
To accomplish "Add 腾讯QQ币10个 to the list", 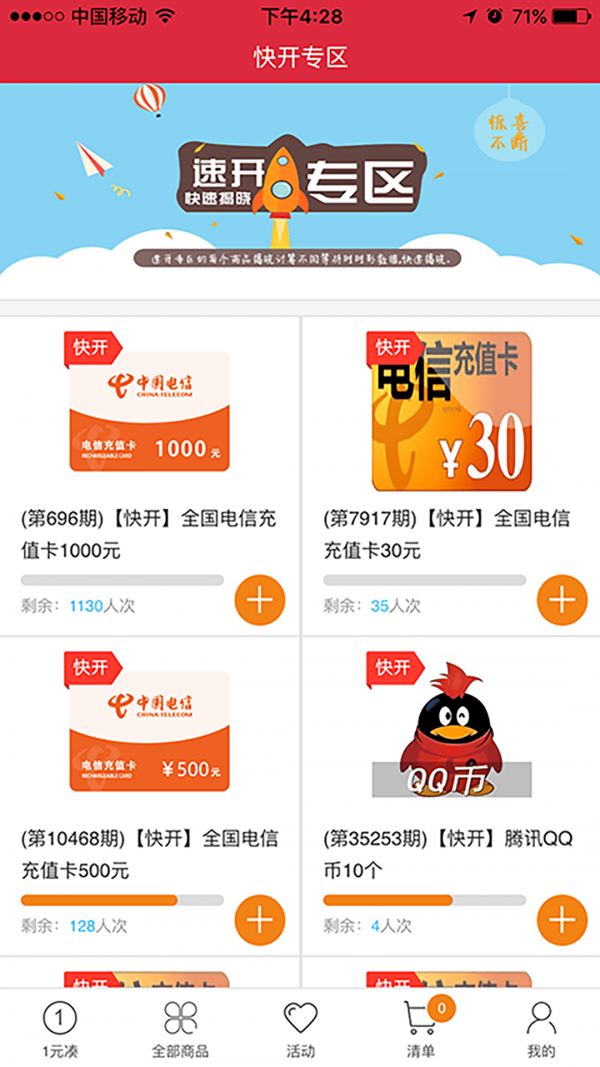I will [562, 919].
